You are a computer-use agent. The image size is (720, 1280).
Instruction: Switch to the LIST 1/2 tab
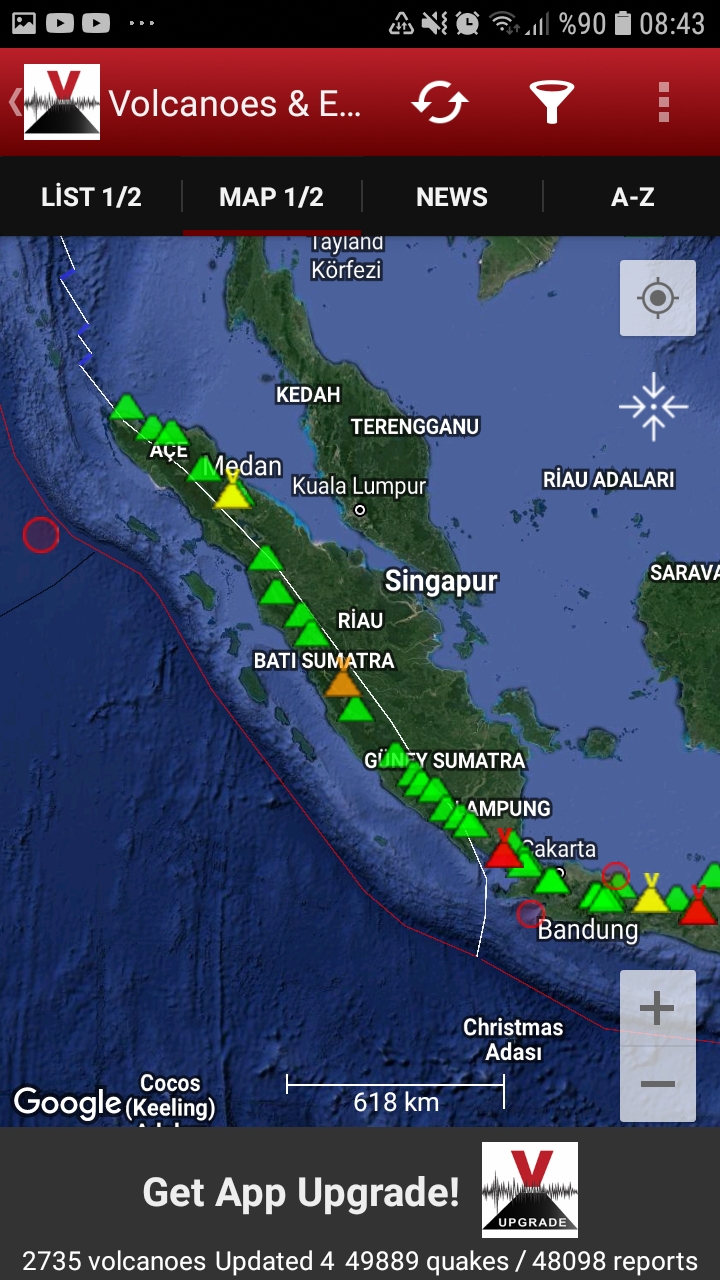(91, 197)
